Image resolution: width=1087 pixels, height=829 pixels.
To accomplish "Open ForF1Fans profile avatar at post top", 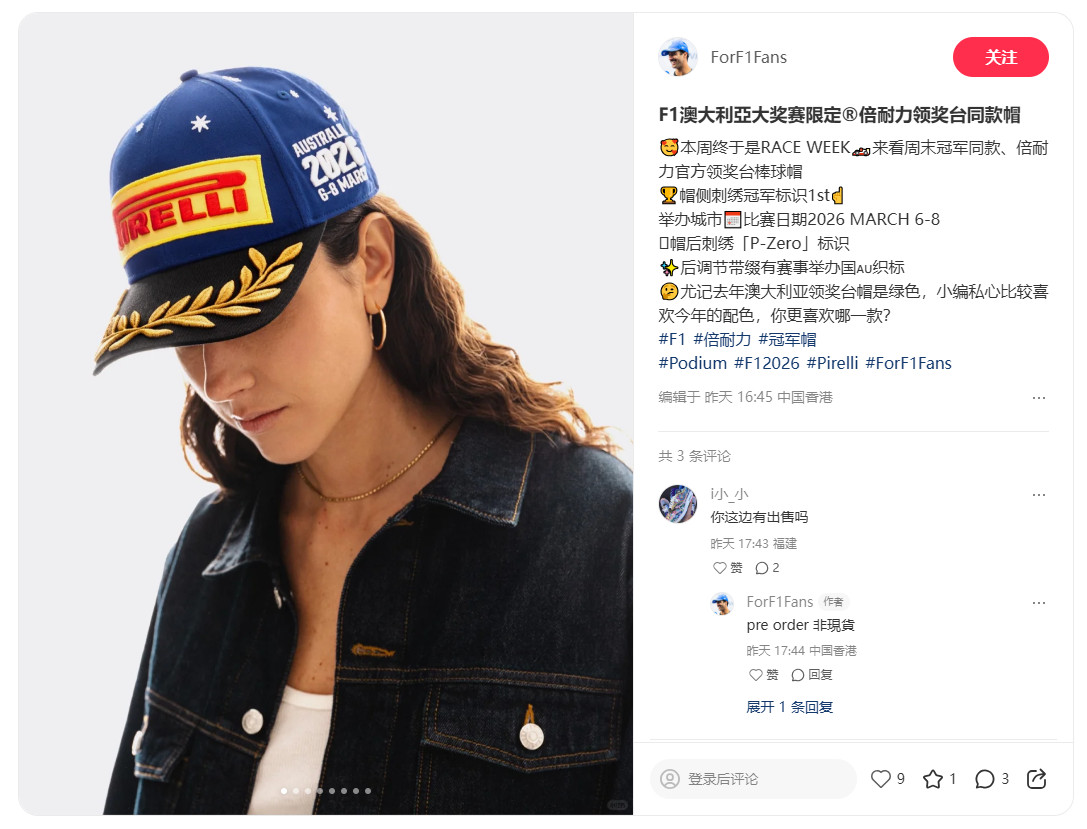I will tap(677, 57).
